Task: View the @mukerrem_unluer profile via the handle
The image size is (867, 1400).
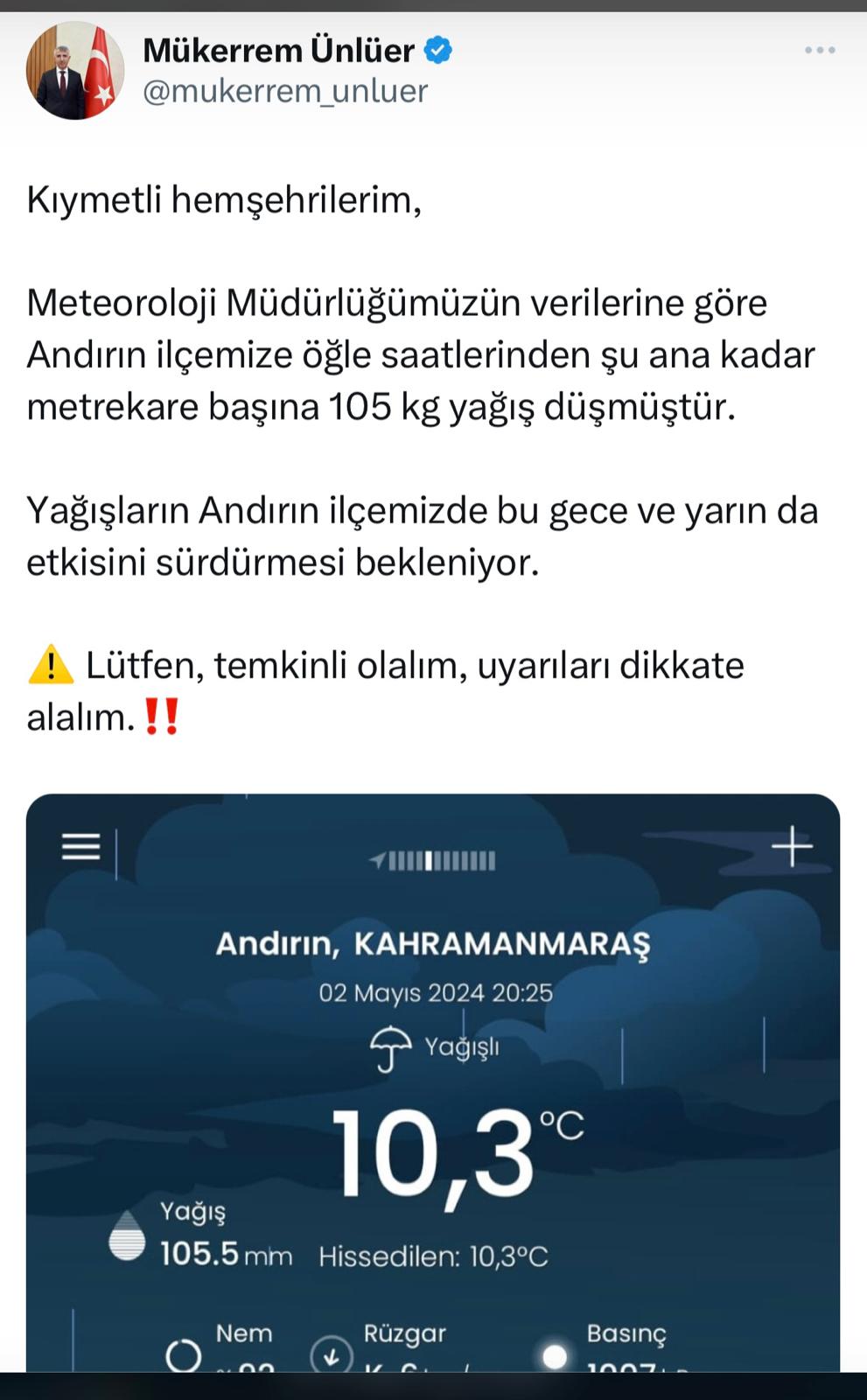Action: [285, 91]
